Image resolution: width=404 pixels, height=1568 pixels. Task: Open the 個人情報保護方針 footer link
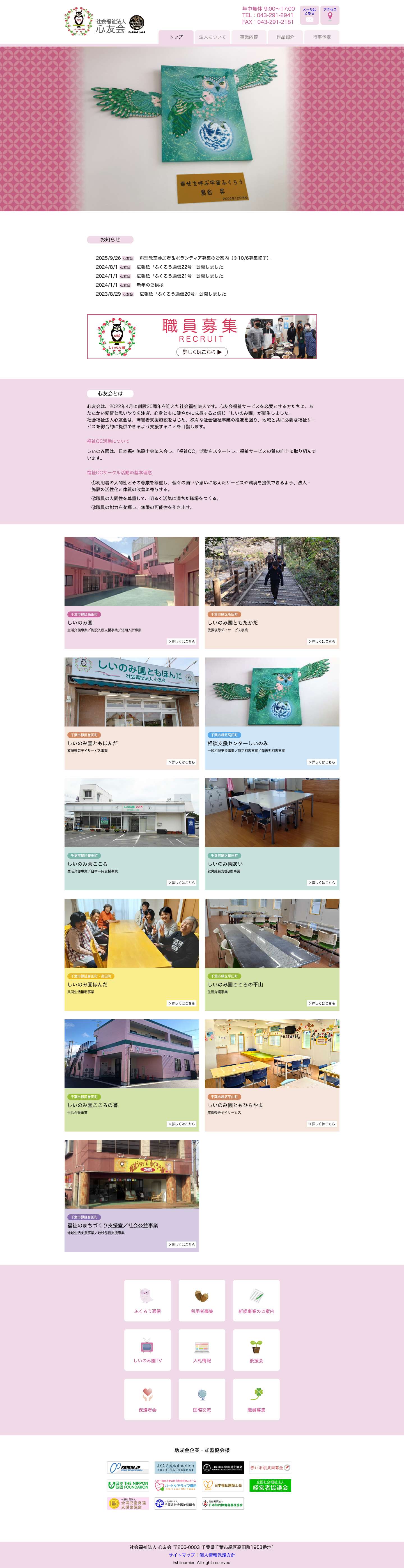tap(217, 1555)
